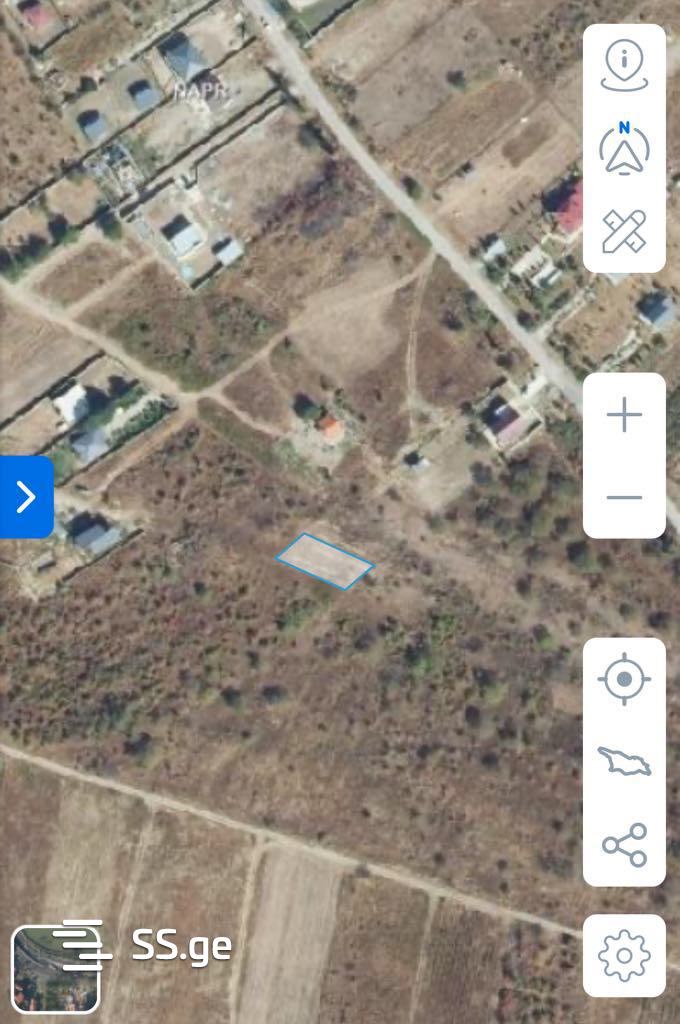Show the full Georgia map extent

pyautogui.click(x=624, y=762)
